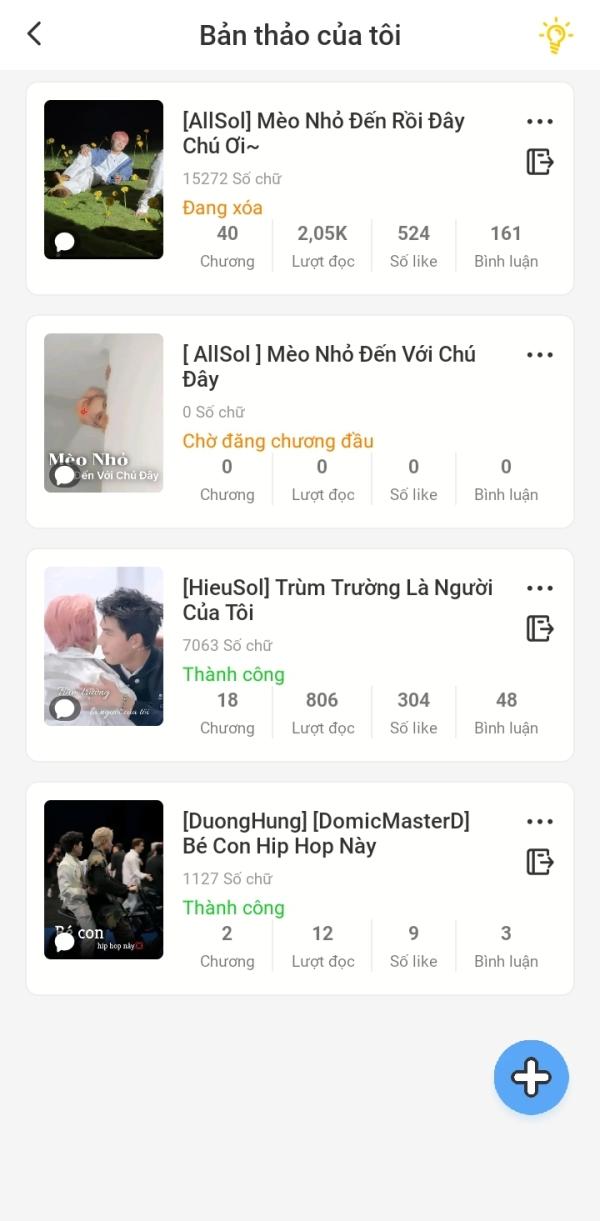Open draft Bé Con Hip Hop Này

pyautogui.click(x=325, y=833)
